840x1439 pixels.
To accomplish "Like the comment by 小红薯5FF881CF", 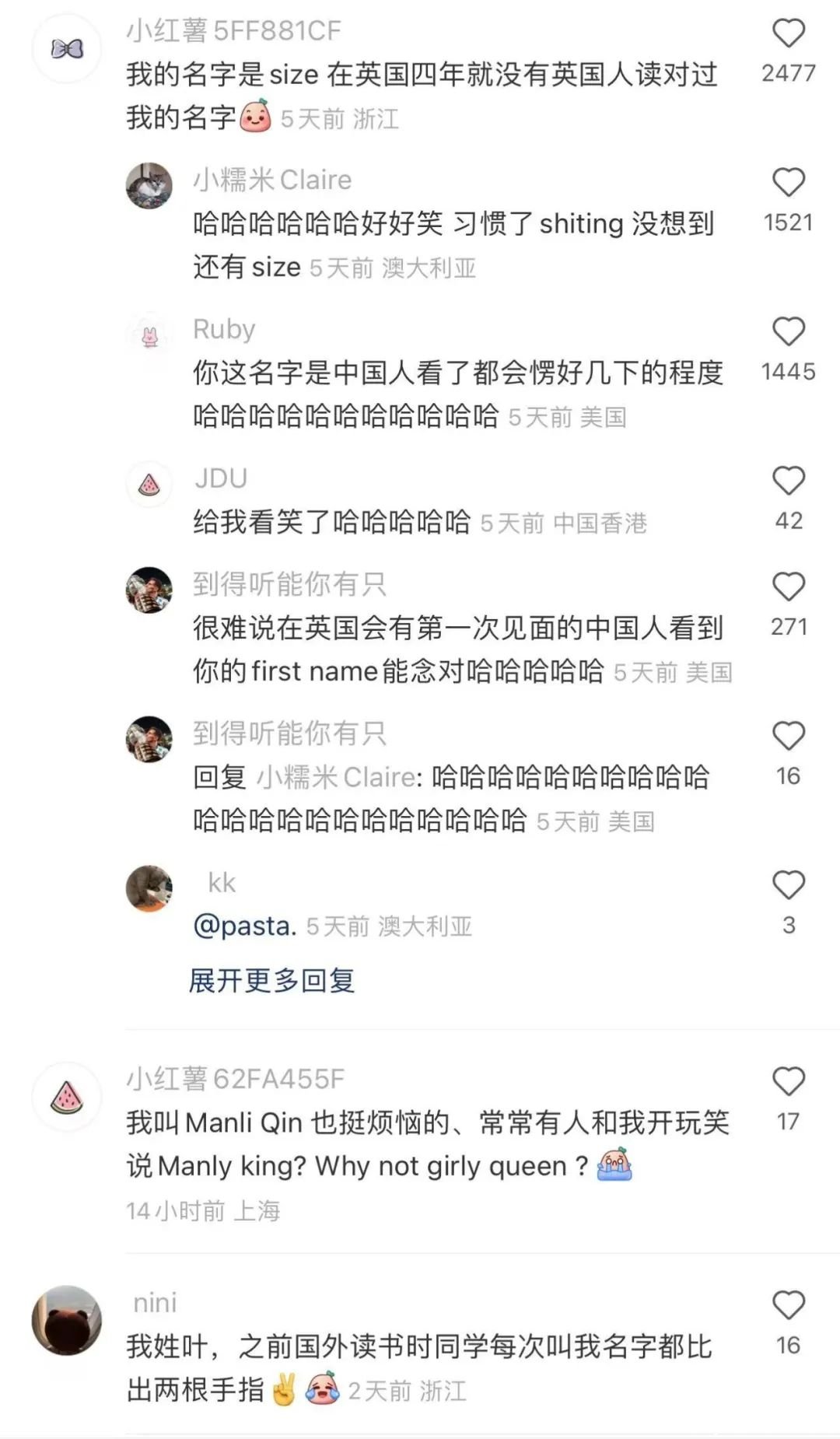I will (x=788, y=33).
